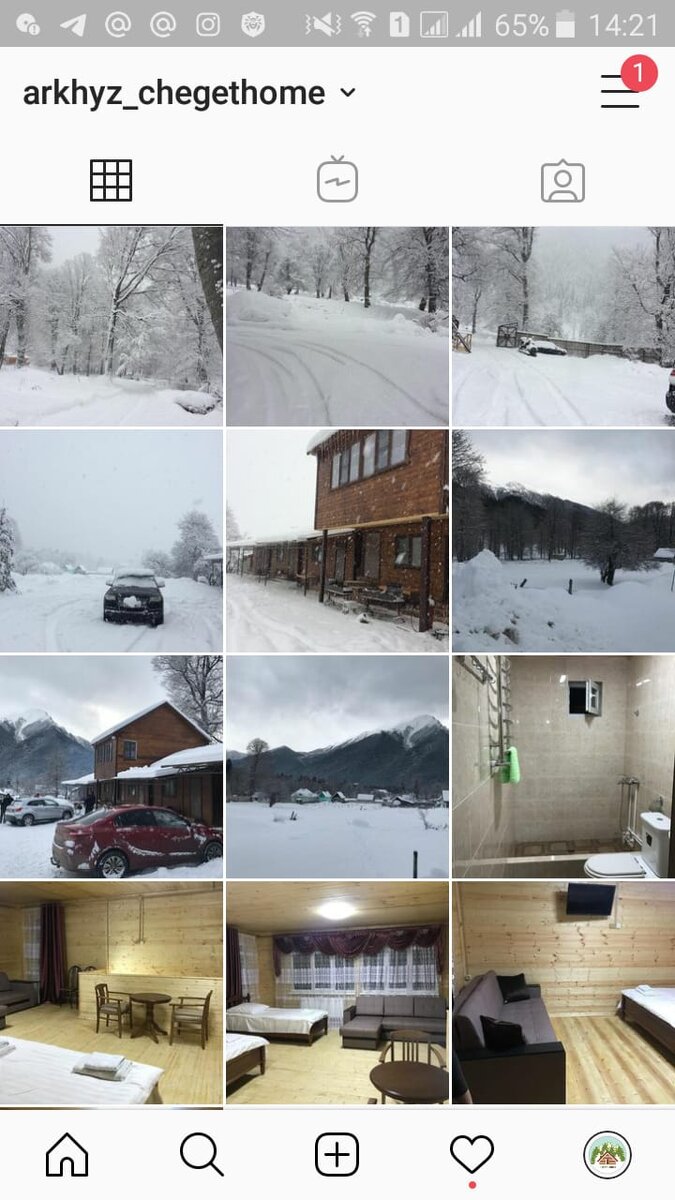Open the red car by wooden house photo
This screenshot has height=1200, width=675.
tap(111, 767)
